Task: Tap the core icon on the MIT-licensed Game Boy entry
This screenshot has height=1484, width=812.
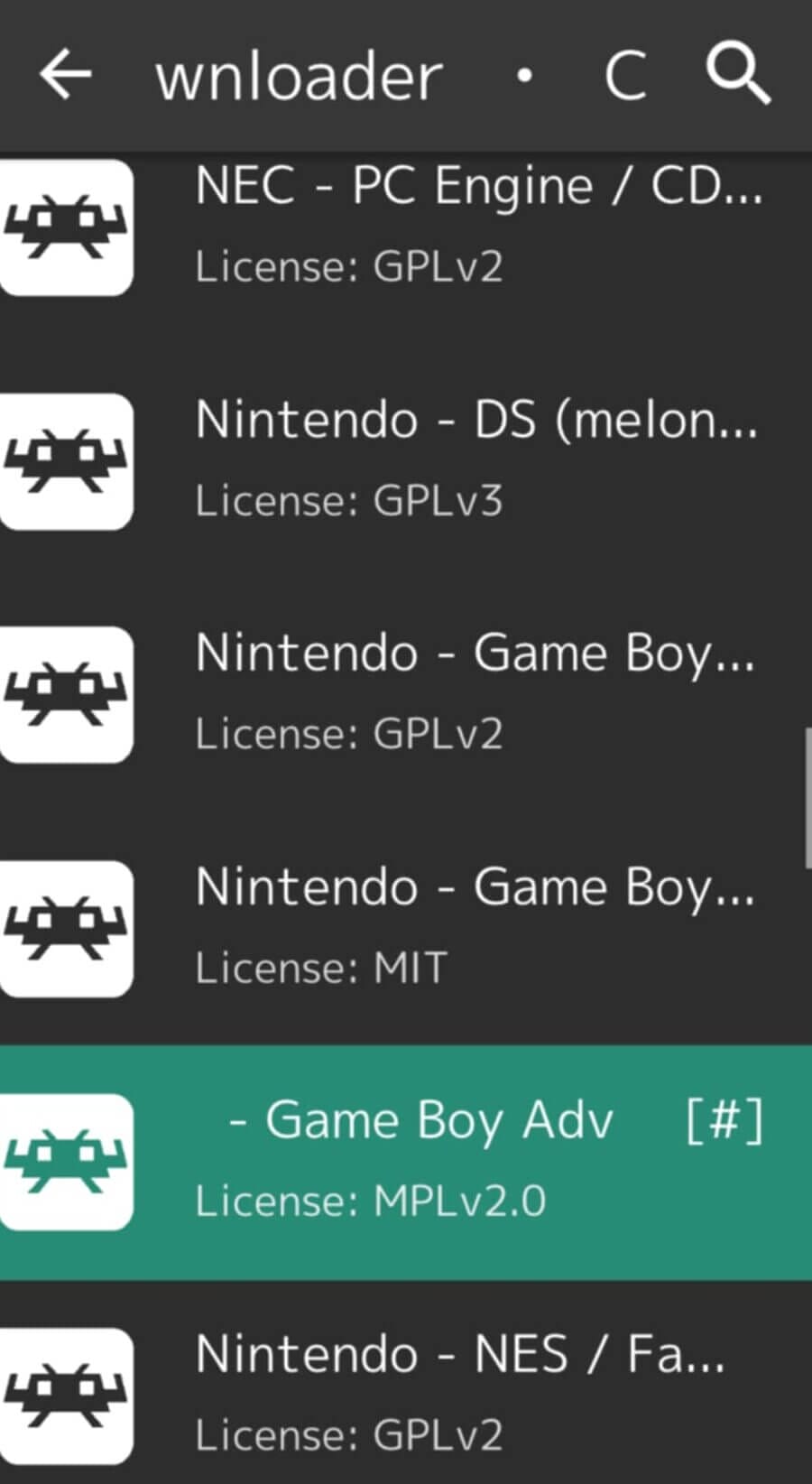Action: (68, 930)
